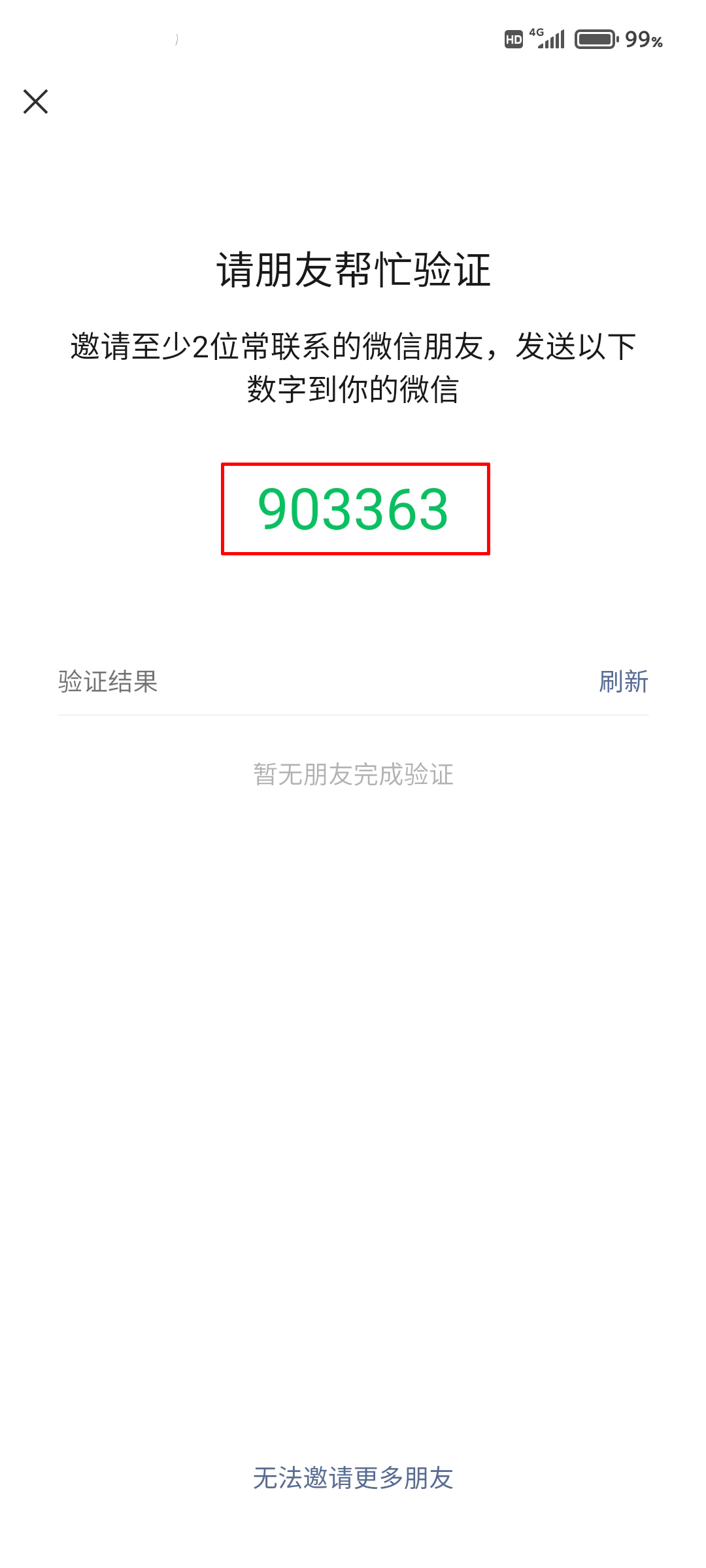Click the red box around the verification number
Image resolution: width=706 pixels, height=1568 pixels.
coord(356,465)
